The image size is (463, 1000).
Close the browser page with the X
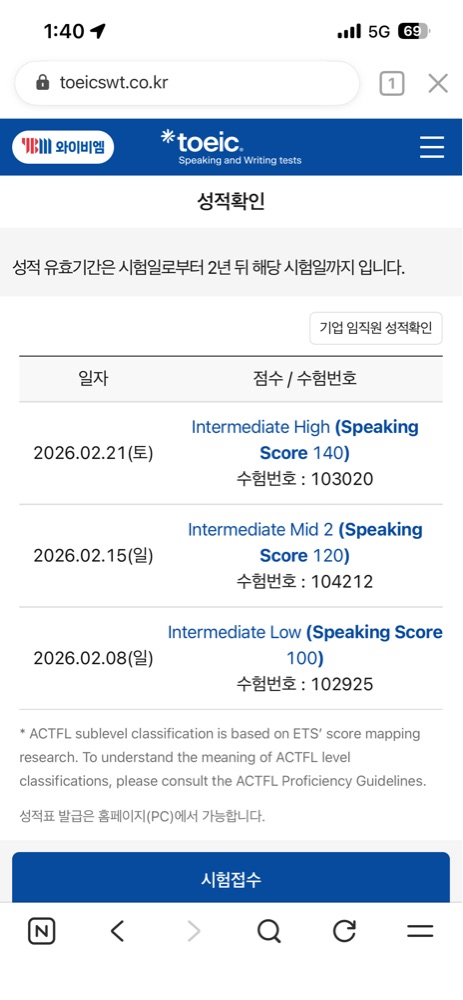tap(437, 83)
